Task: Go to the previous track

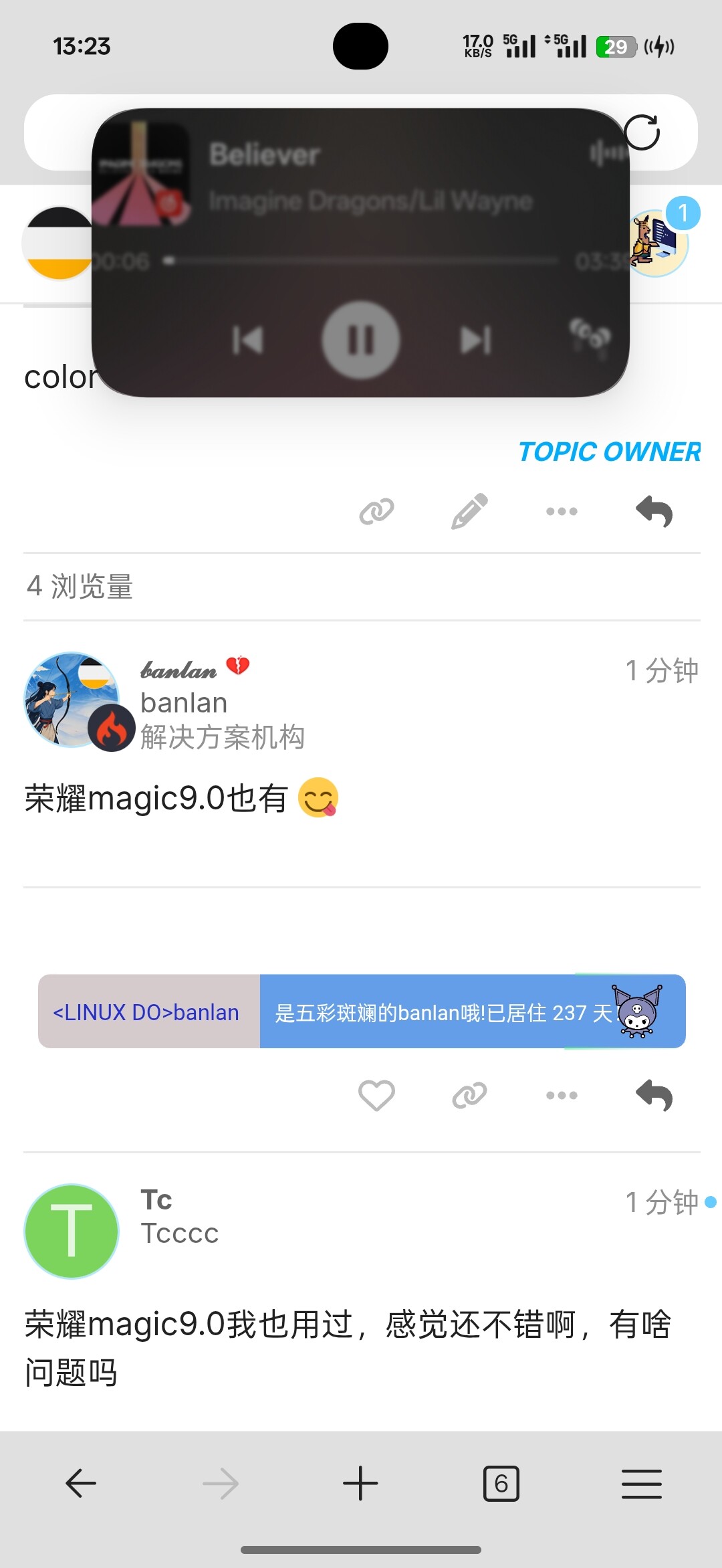Action: tap(247, 340)
